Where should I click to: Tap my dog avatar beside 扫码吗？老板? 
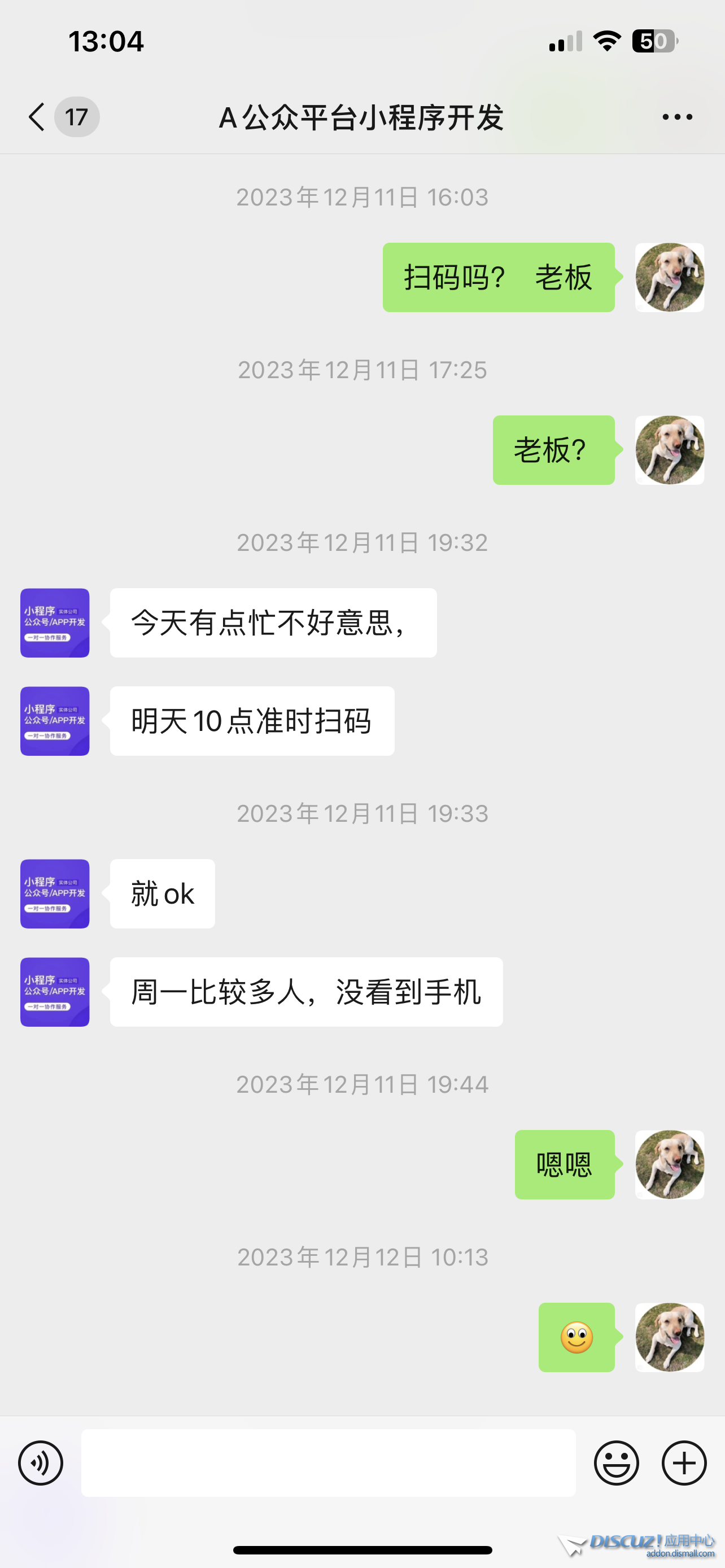pos(669,278)
